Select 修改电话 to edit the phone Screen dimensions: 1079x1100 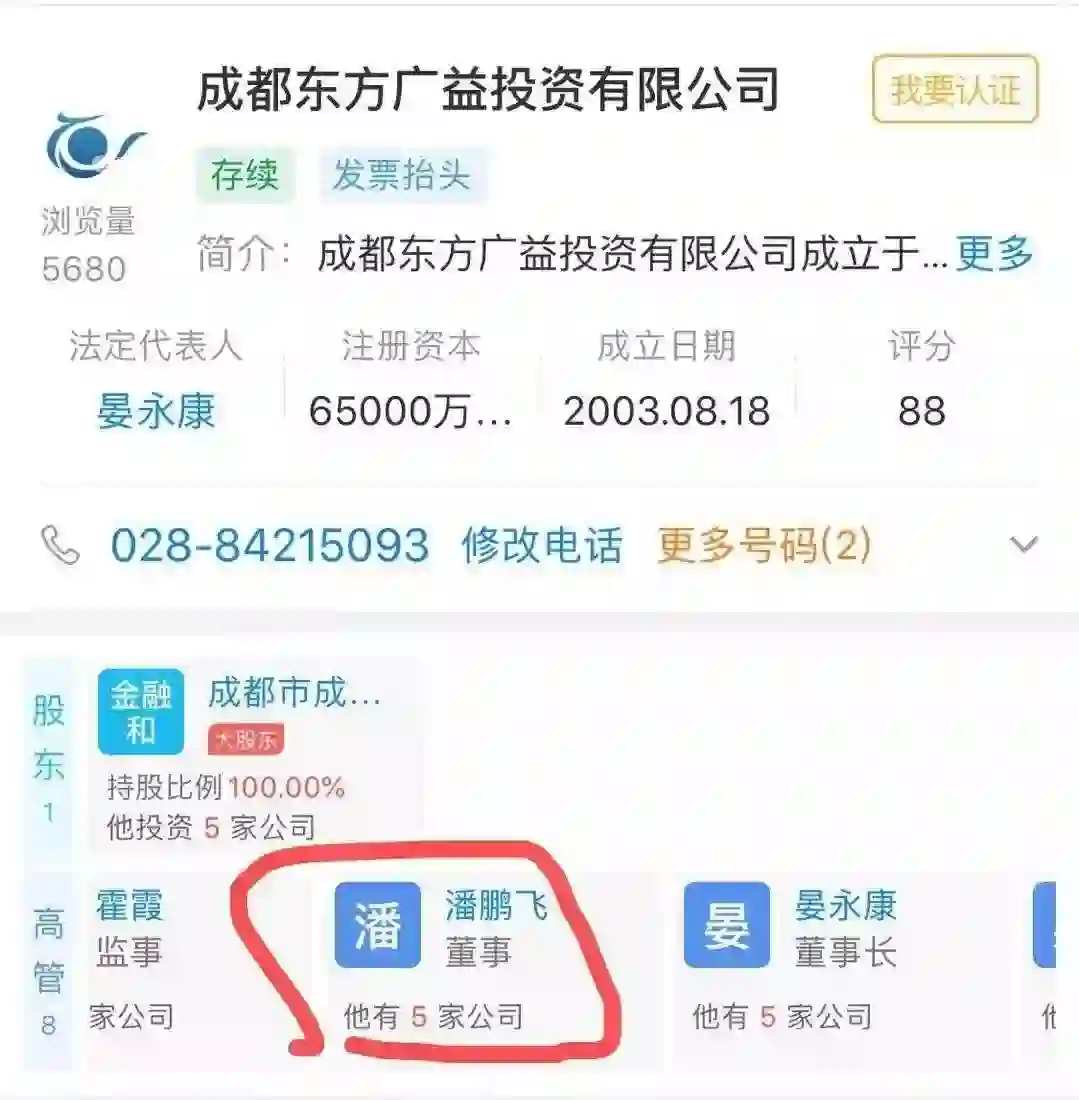[x=541, y=546]
